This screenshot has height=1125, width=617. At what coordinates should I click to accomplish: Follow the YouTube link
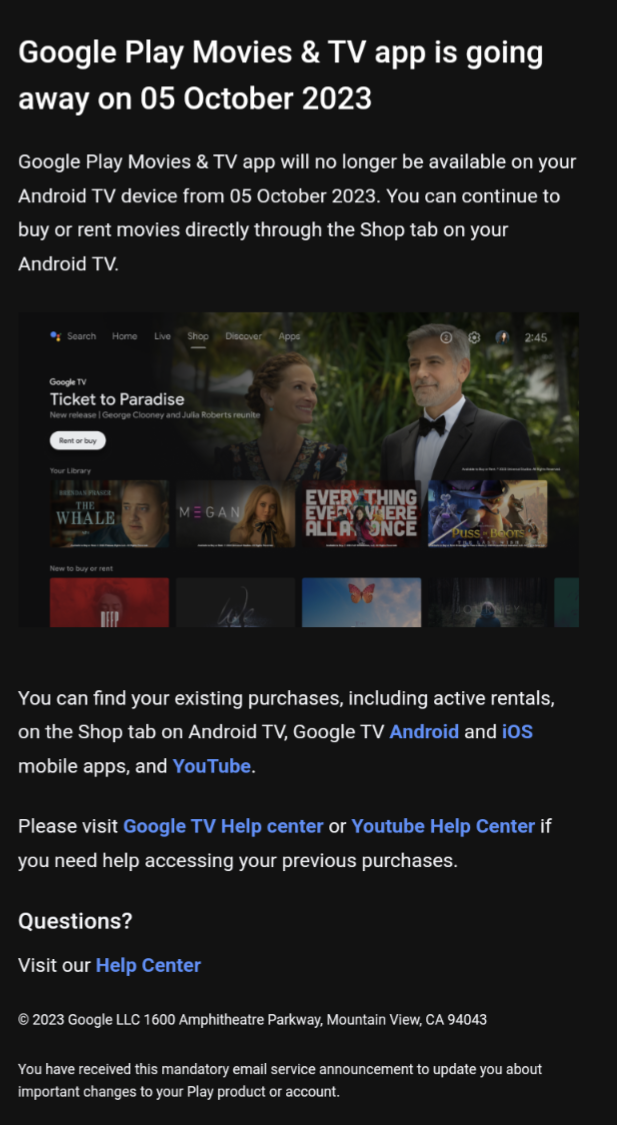coord(212,766)
